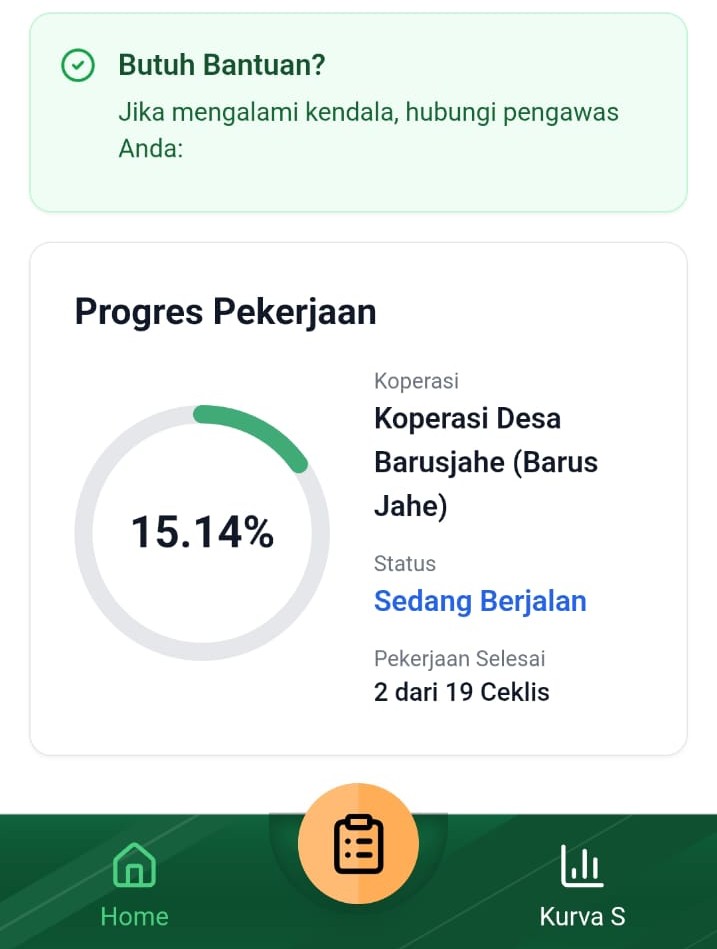Switch to the Home tab
Screen dimensions: 717x949
tap(134, 884)
